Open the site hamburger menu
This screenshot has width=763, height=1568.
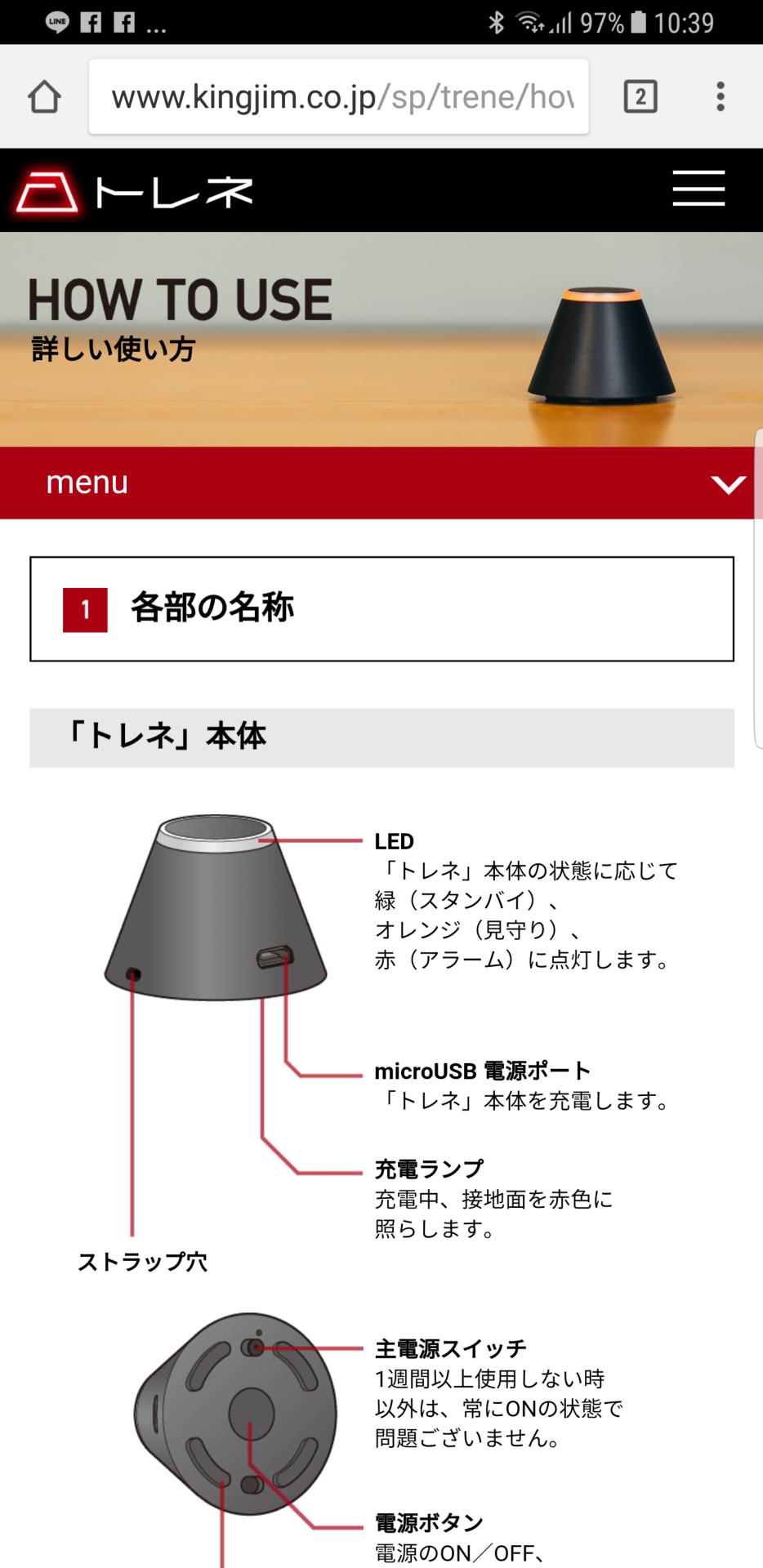pyautogui.click(x=698, y=189)
